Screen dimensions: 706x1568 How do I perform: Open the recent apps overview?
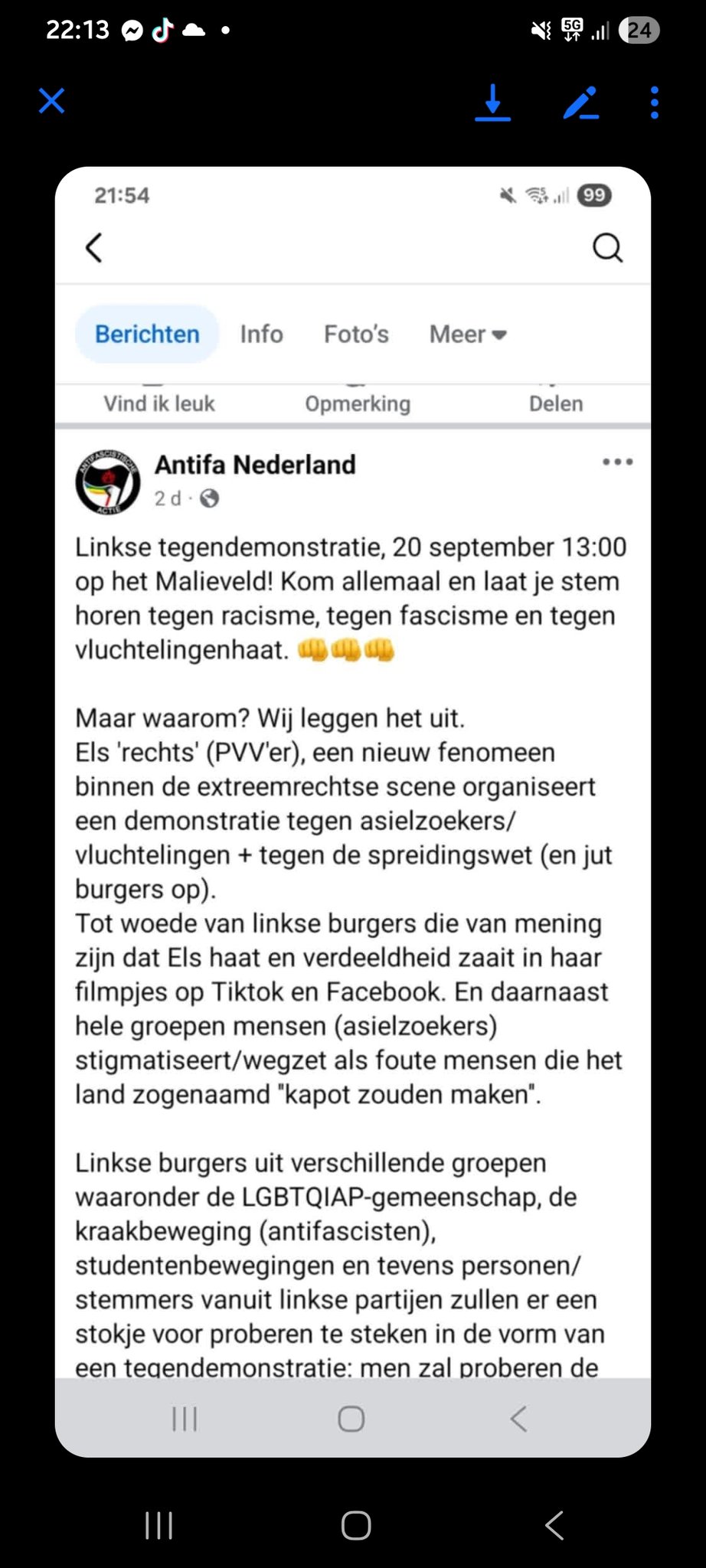(159, 1525)
